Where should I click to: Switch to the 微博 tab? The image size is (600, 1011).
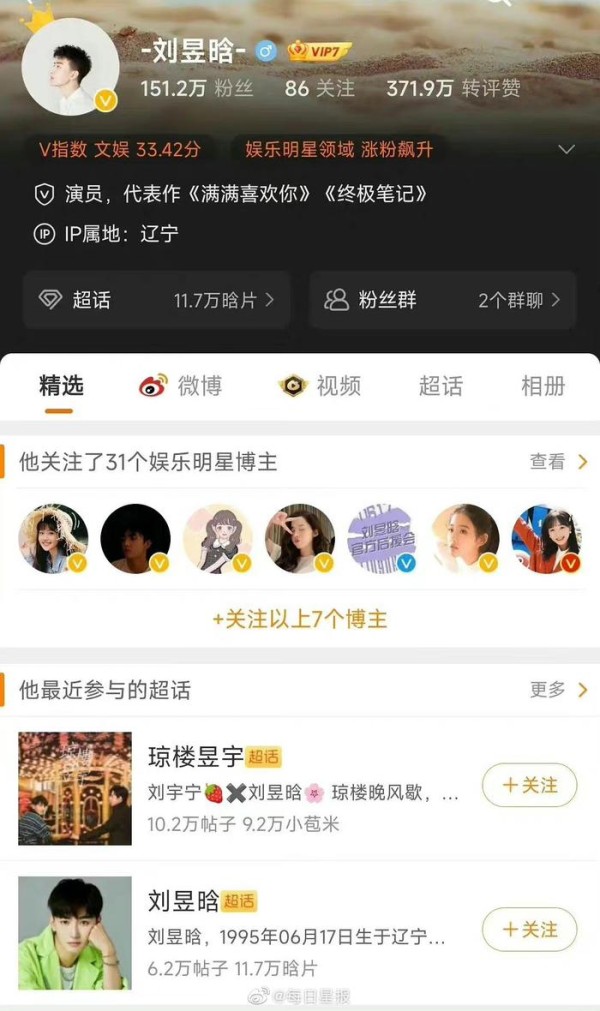[x=181, y=386]
